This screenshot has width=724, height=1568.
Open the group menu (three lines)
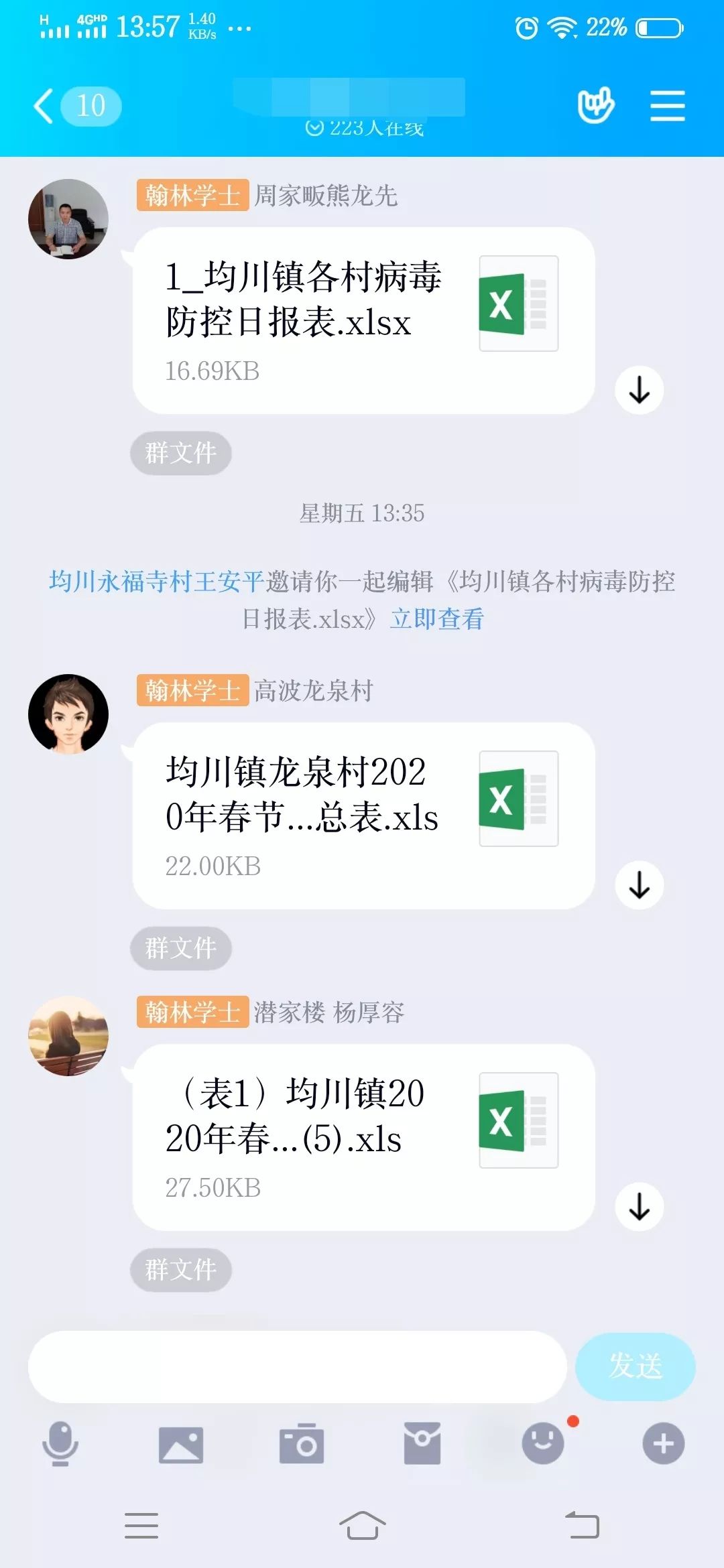pyautogui.click(x=667, y=106)
